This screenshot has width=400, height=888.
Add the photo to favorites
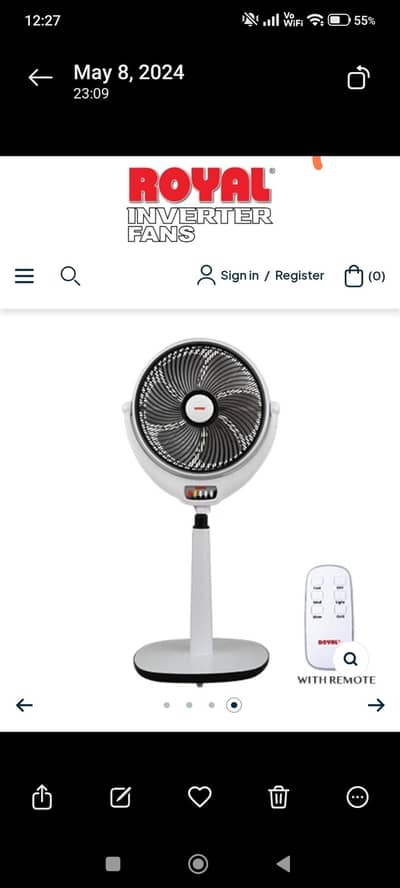199,797
